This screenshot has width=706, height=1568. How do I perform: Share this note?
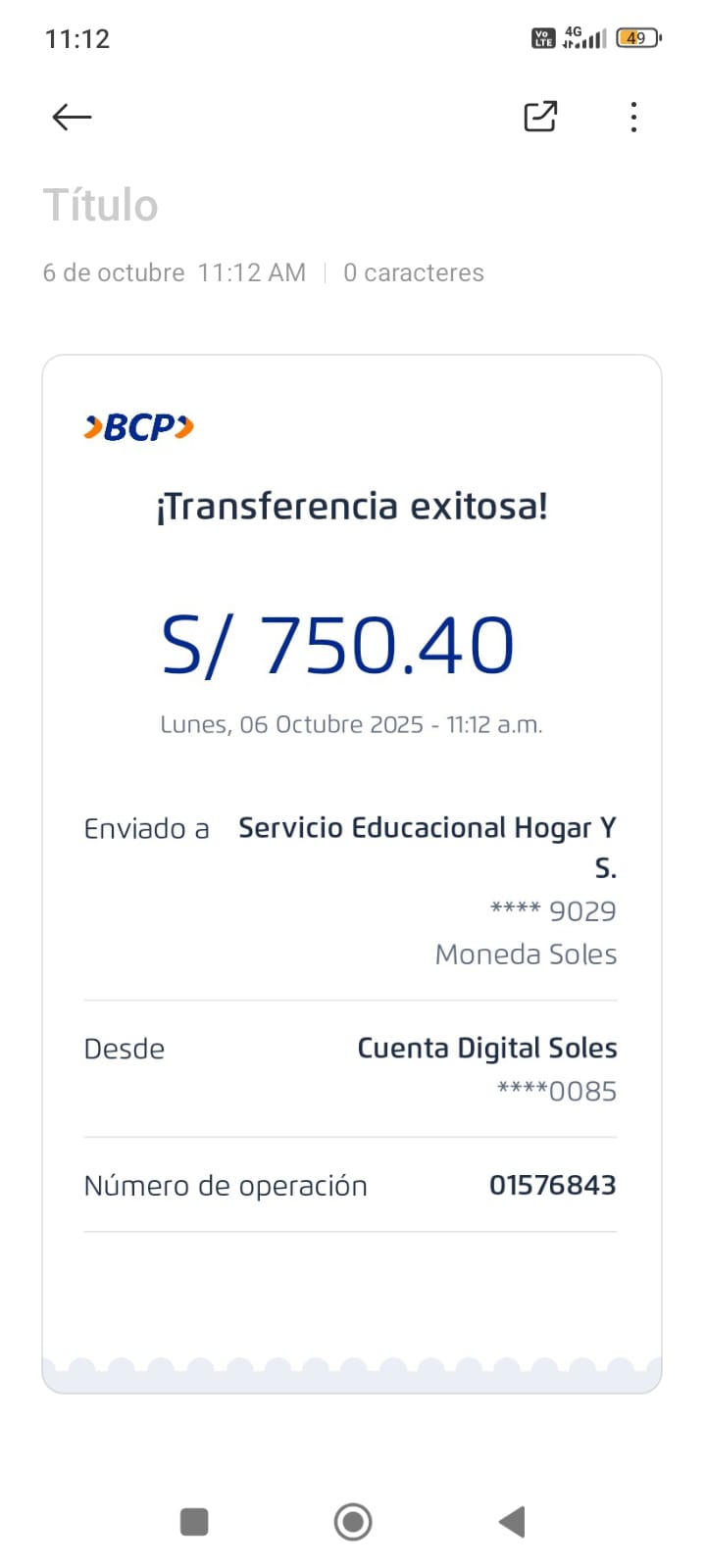tap(540, 117)
